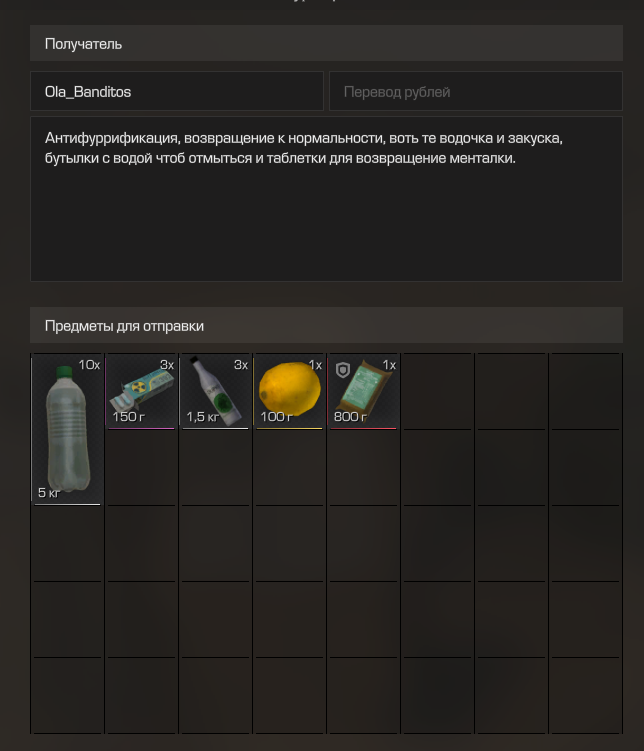
Task: Choose the 800 г ration pack item
Action: pos(363,391)
